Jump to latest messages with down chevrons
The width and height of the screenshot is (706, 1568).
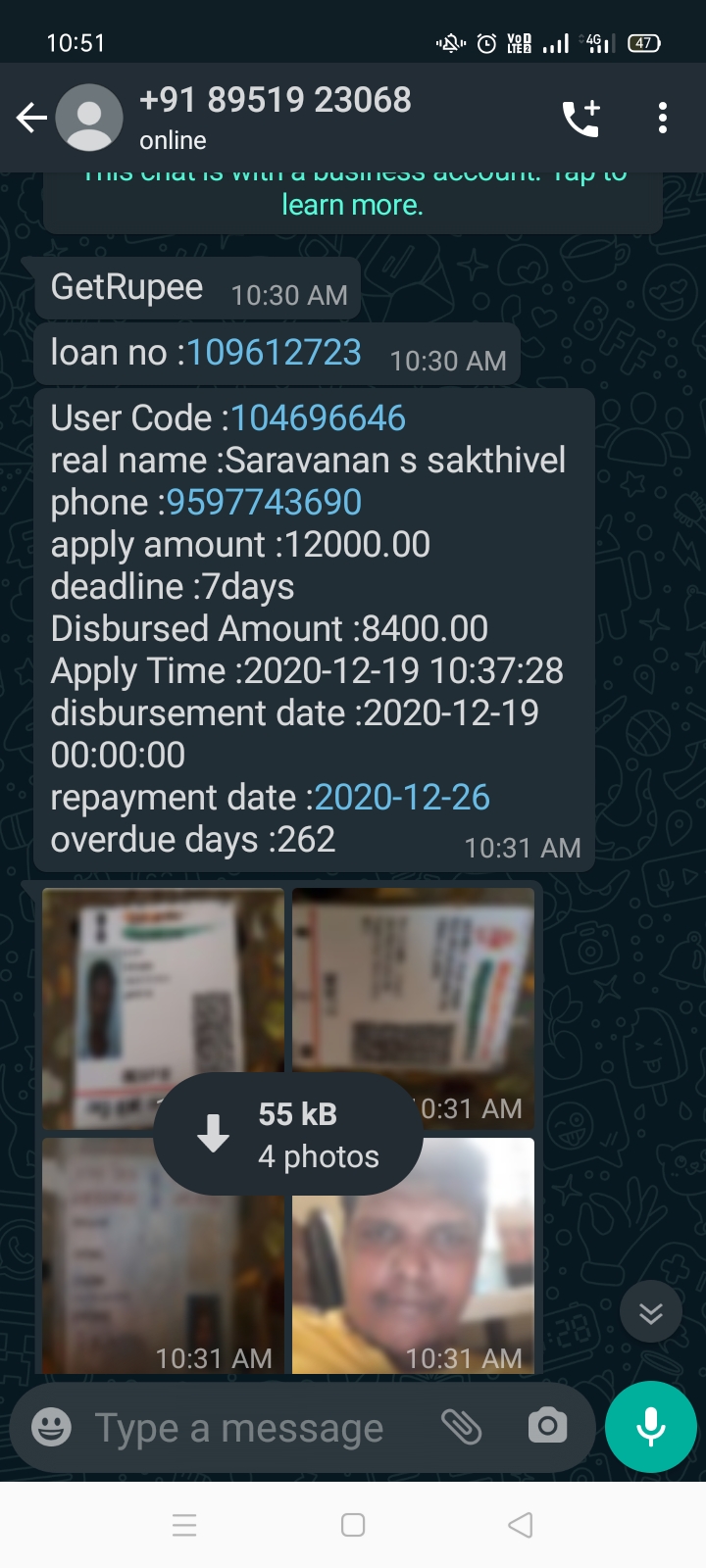[650, 1313]
